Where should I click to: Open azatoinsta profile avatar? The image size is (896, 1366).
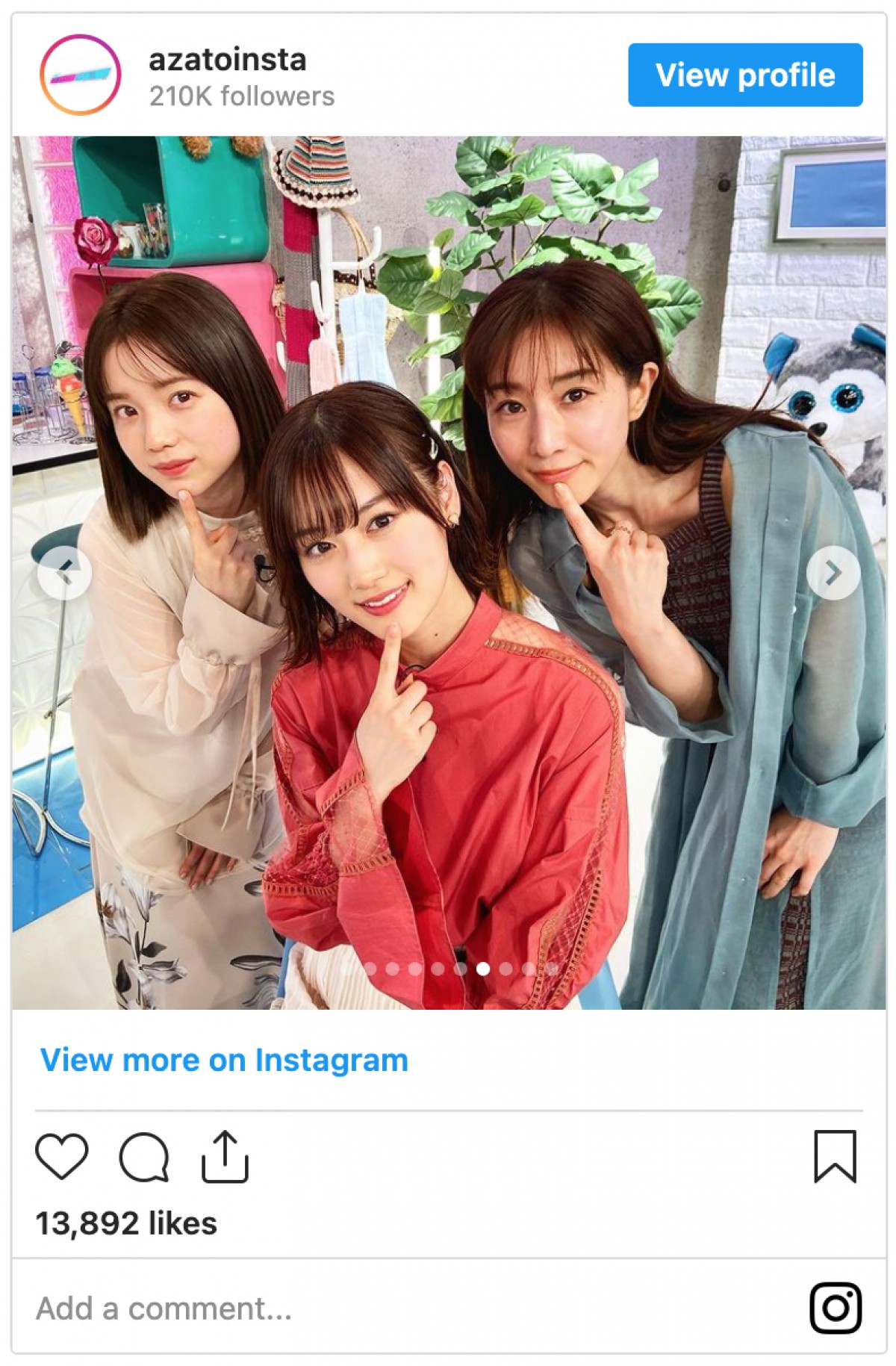click(80, 75)
